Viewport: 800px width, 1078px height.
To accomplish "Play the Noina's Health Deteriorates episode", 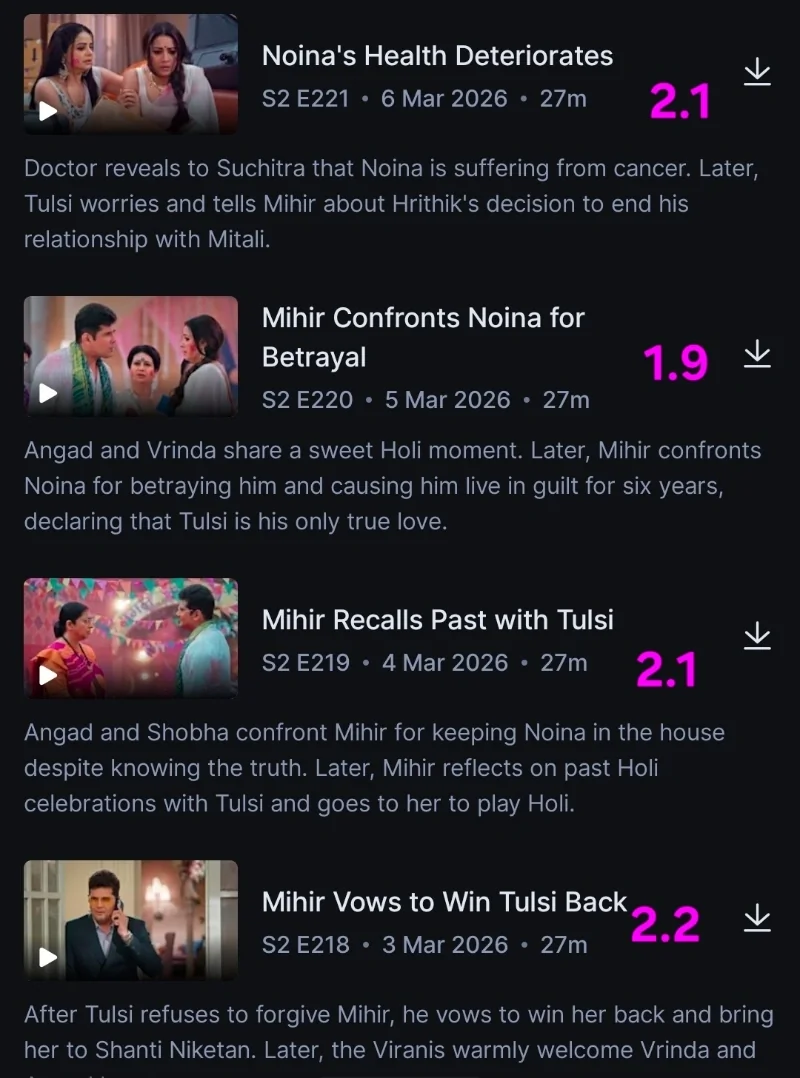I will coord(130,74).
